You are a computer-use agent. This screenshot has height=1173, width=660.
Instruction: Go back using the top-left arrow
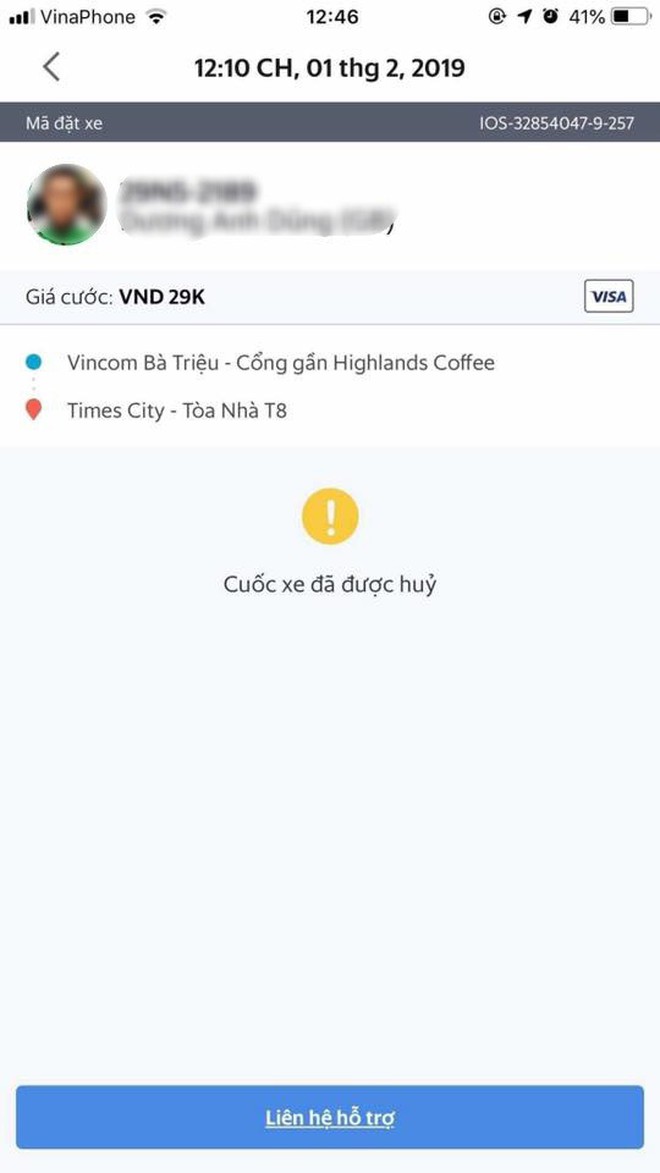point(51,67)
